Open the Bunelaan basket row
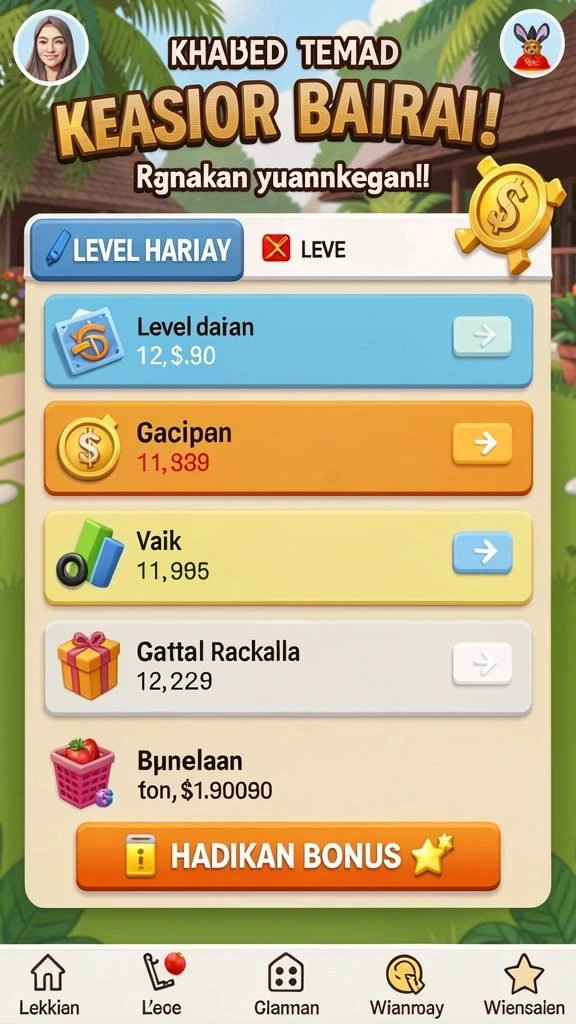The width and height of the screenshot is (576, 1024). click(288, 775)
